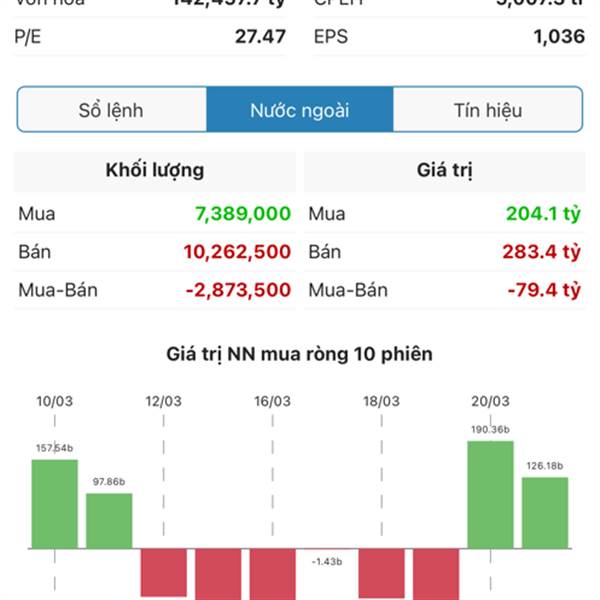Viewport: 600px width, 600px height.
Task: Select the Nước ngoài segment
Action: point(299,110)
